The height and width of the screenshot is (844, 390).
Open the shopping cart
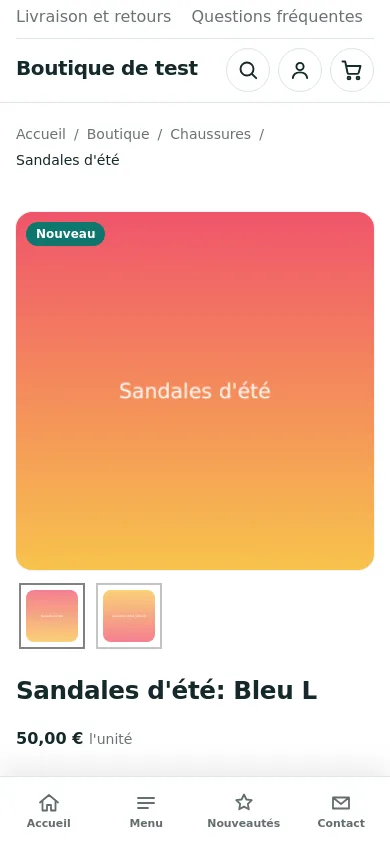pos(352,70)
